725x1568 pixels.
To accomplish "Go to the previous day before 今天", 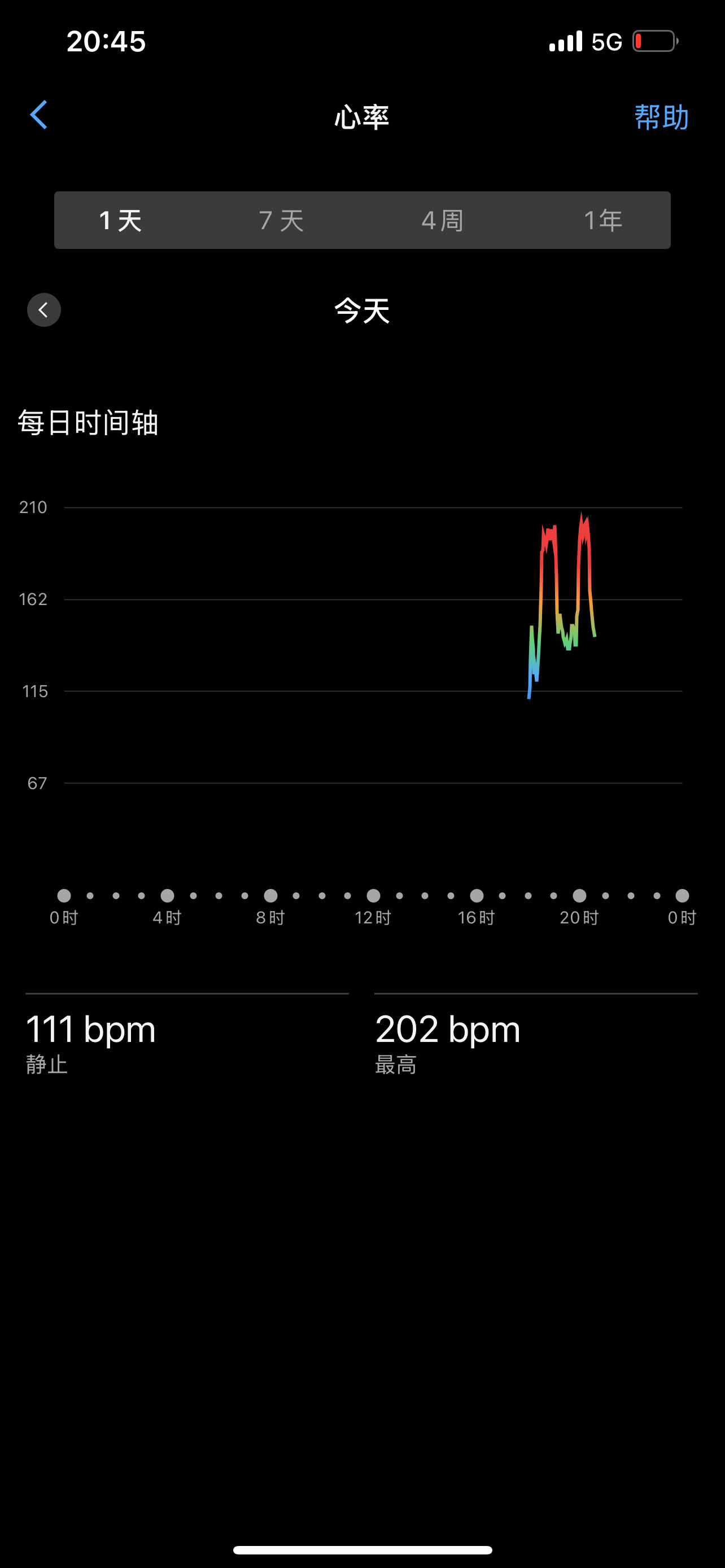I will pos(44,310).
